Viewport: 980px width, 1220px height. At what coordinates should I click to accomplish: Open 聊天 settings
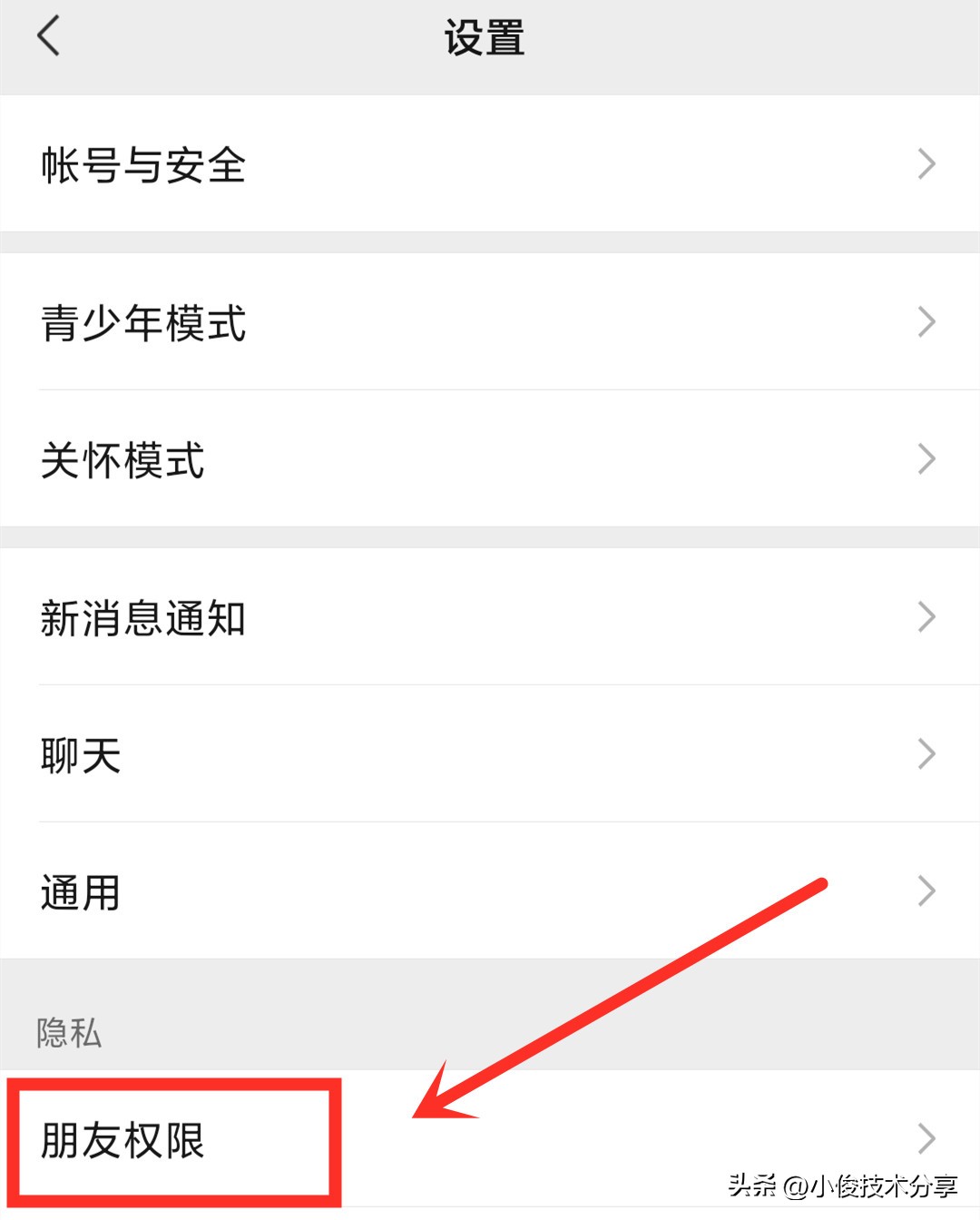(x=490, y=754)
